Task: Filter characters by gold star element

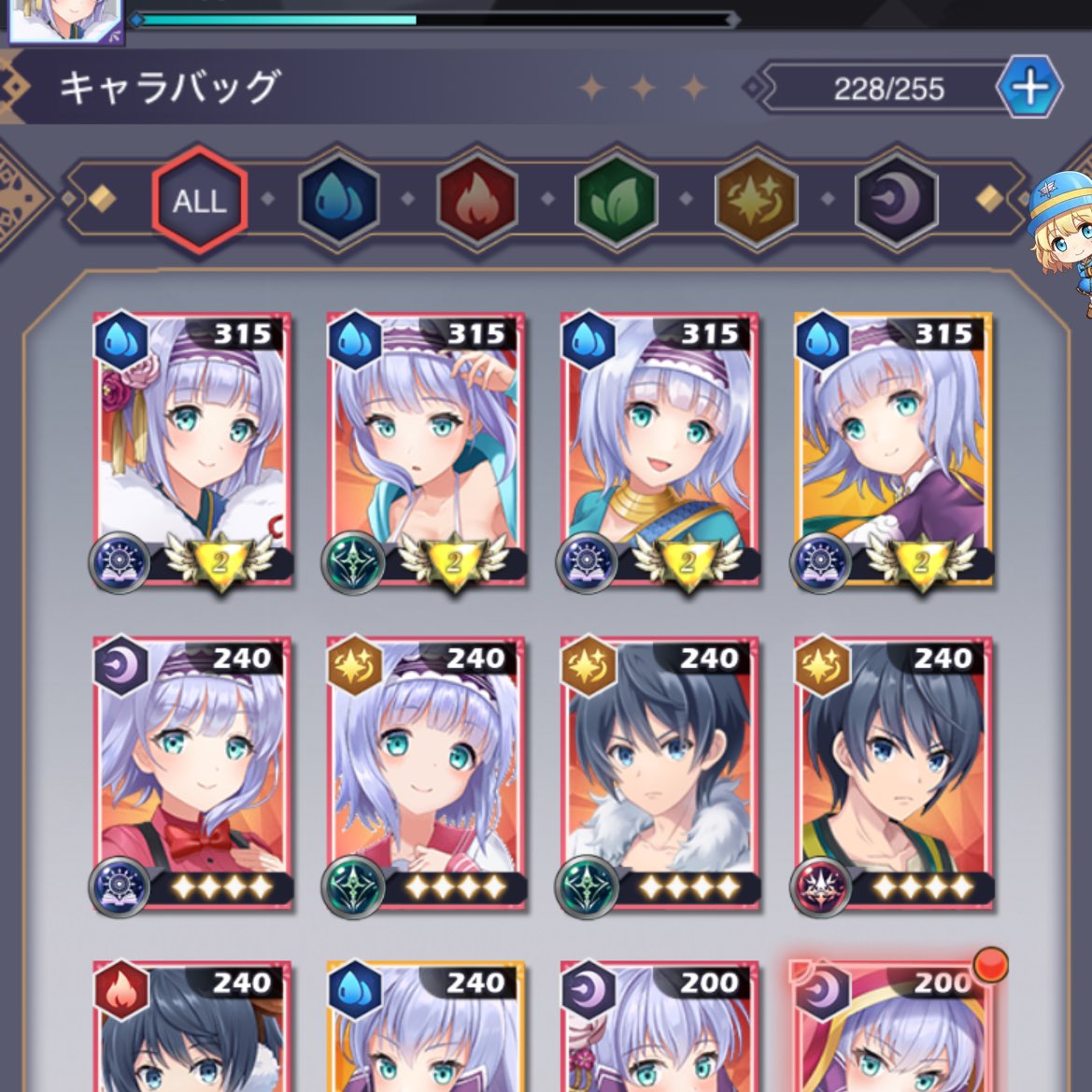Action: pyautogui.click(x=756, y=200)
